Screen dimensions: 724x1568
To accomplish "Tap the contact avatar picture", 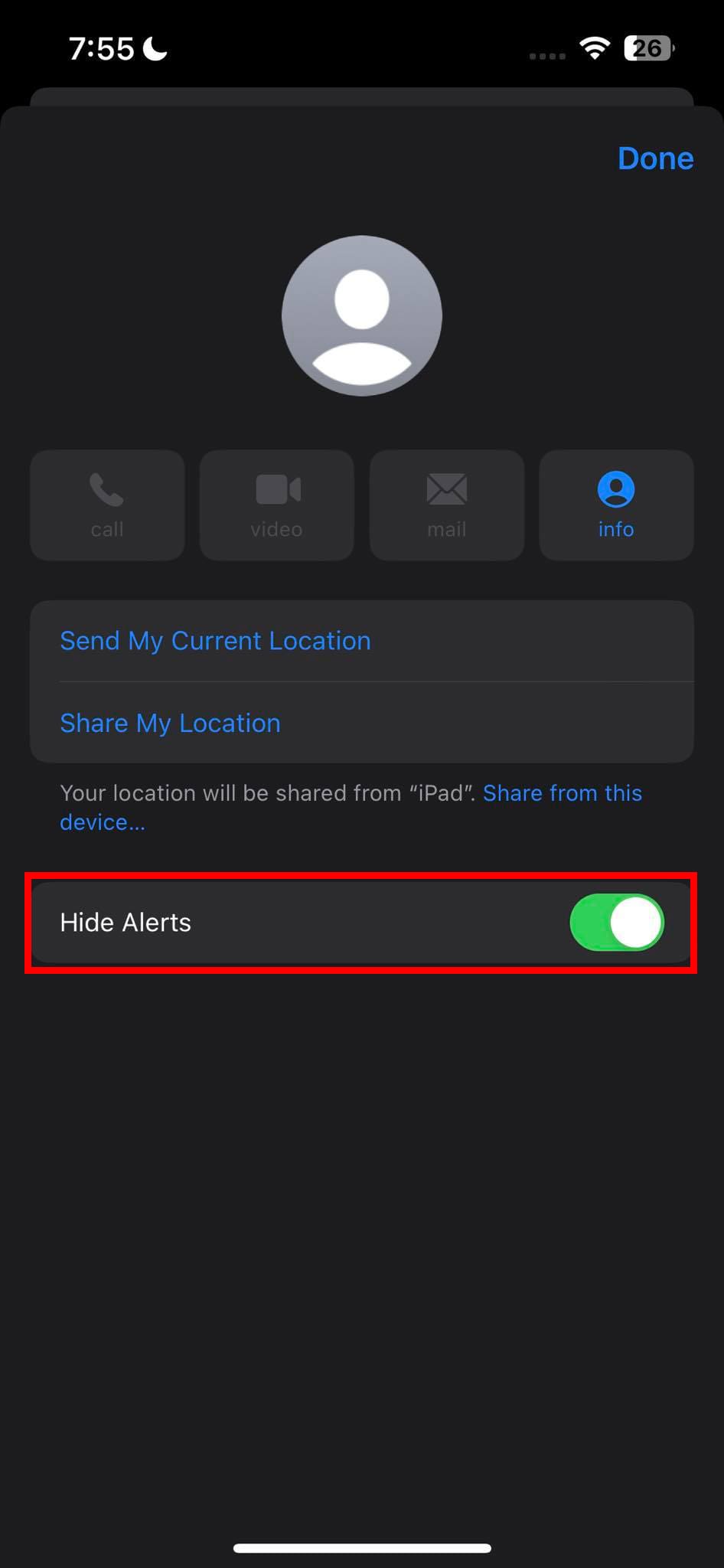I will click(362, 315).
